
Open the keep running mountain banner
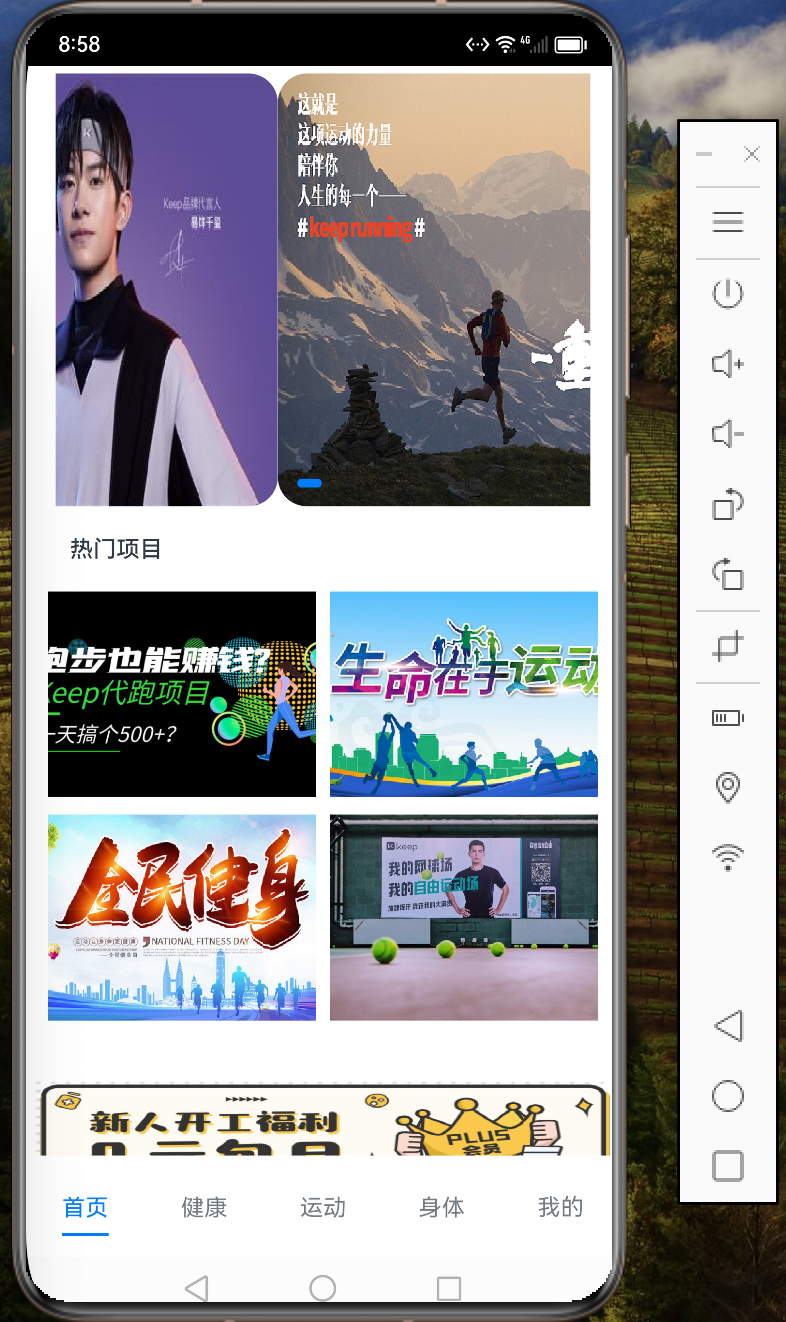434,290
